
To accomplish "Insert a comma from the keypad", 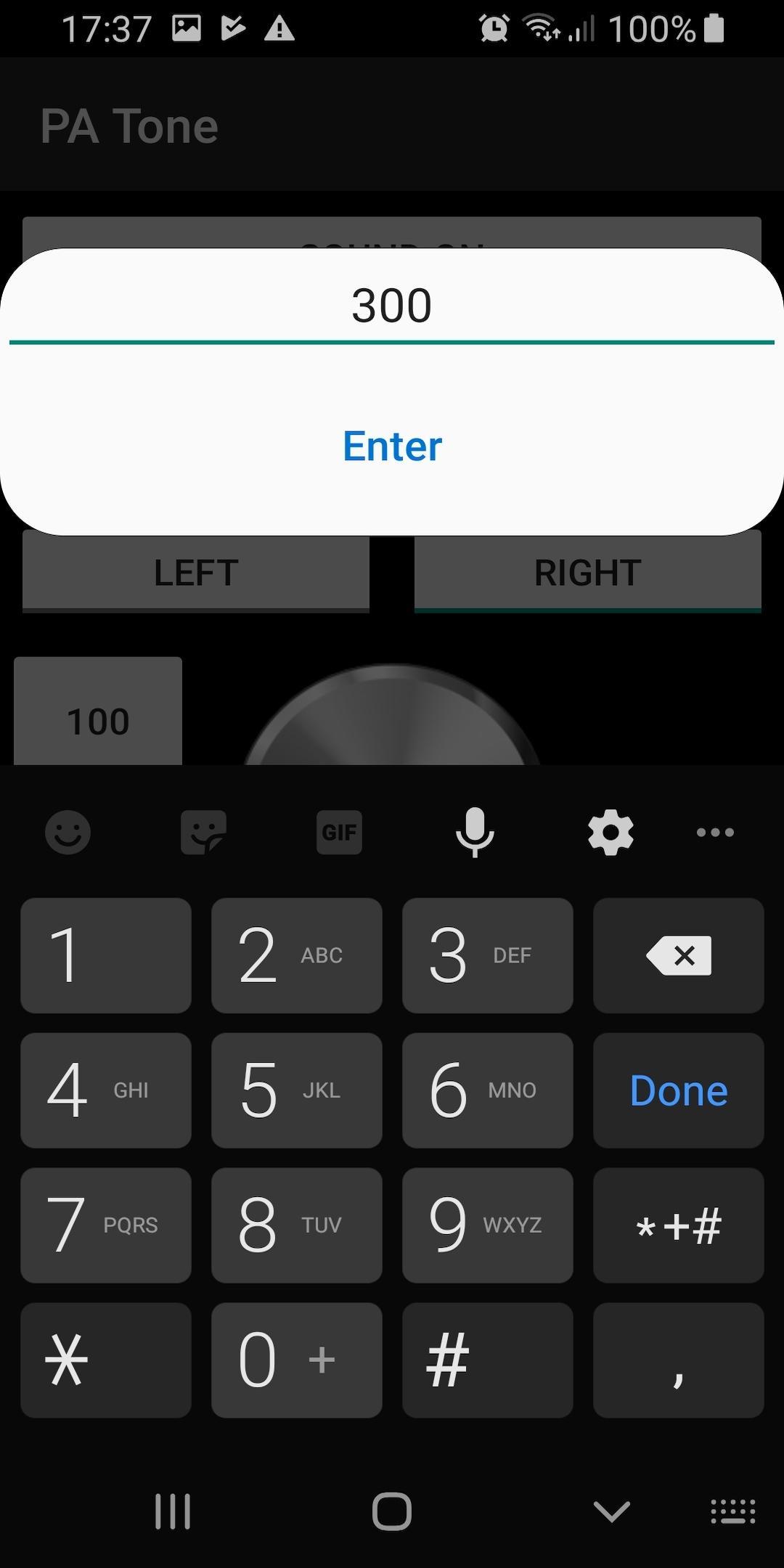I will point(678,1360).
